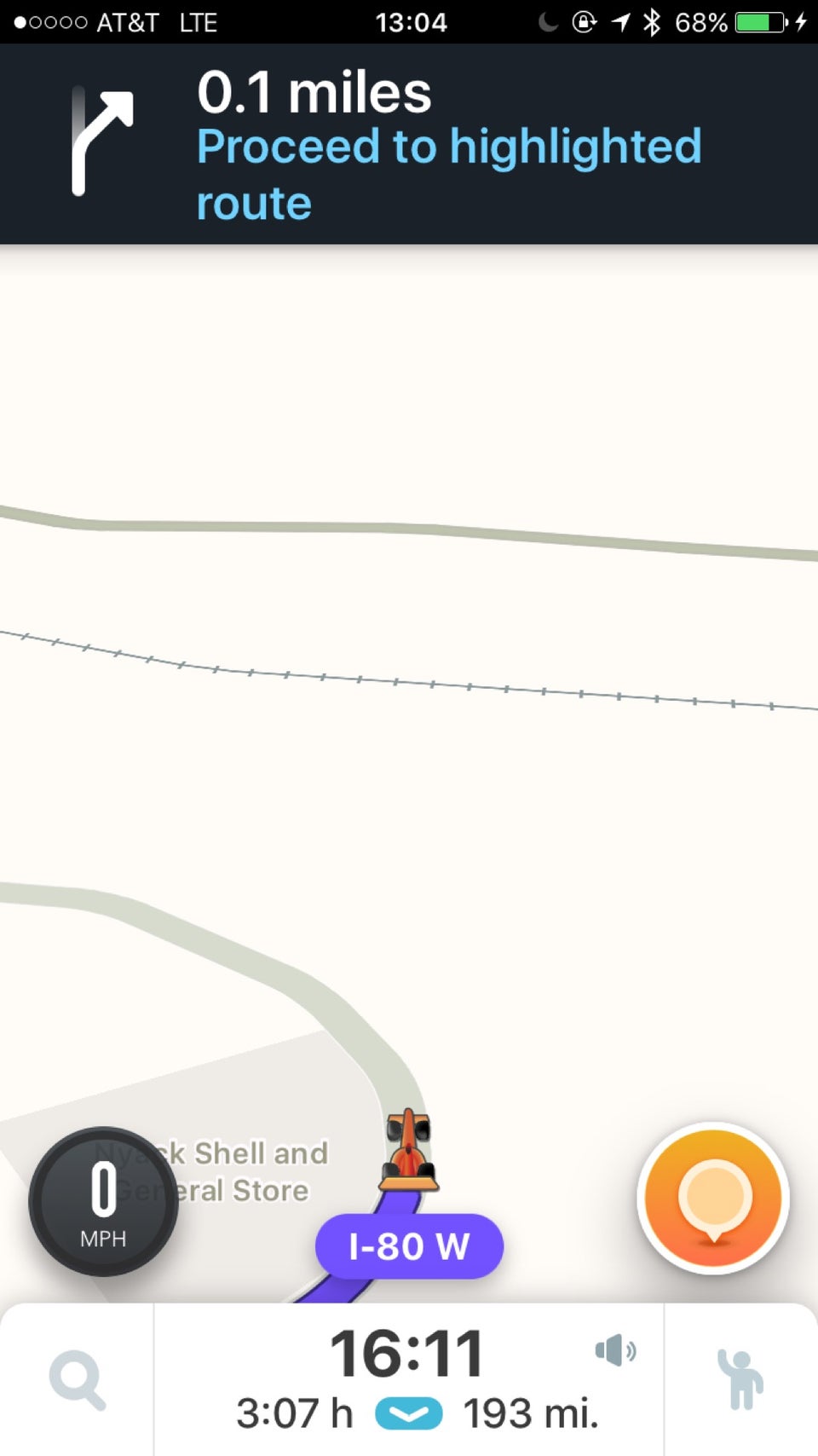Open the carpool/friends waving icon
The width and height of the screenshot is (818, 1456).
click(740, 1380)
